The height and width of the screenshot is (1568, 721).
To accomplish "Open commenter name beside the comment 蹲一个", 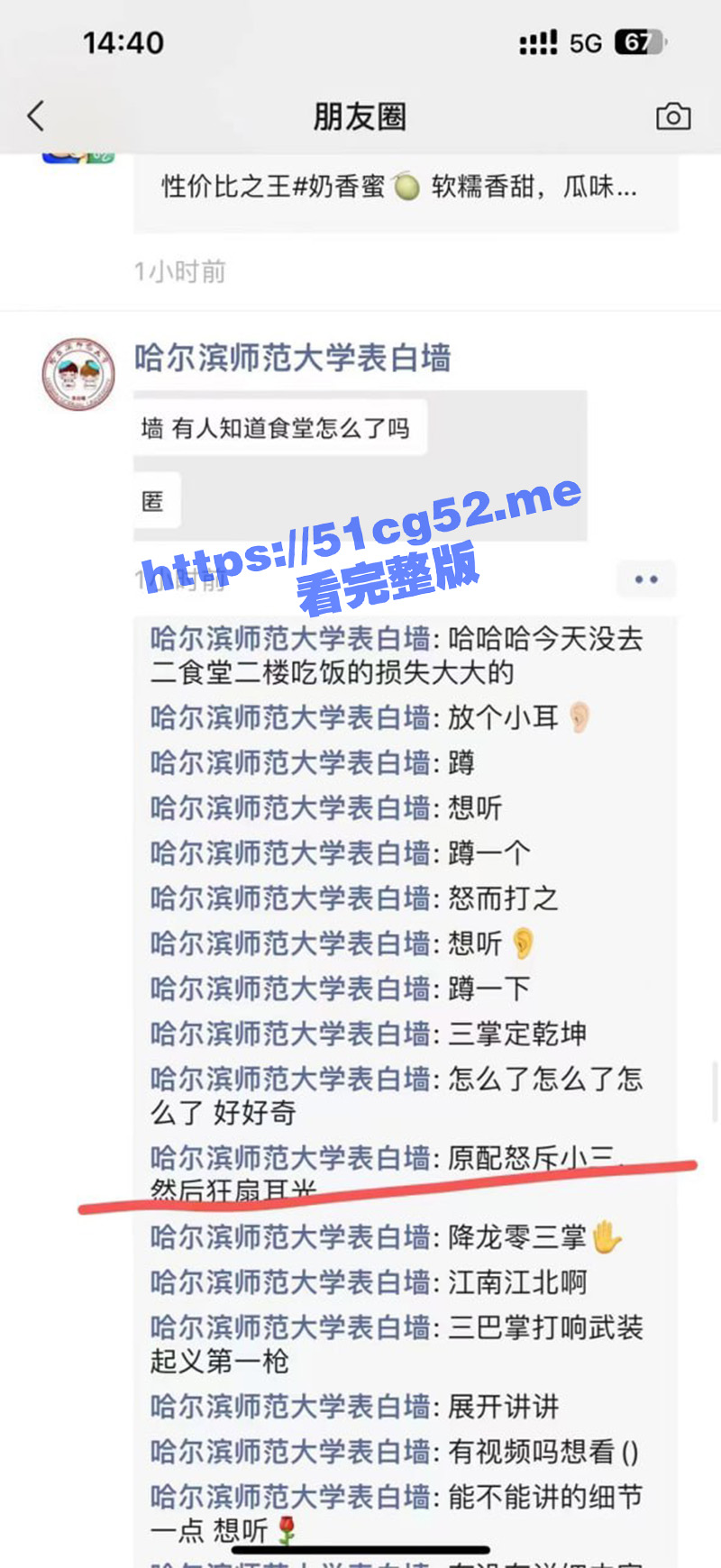I will tap(290, 853).
